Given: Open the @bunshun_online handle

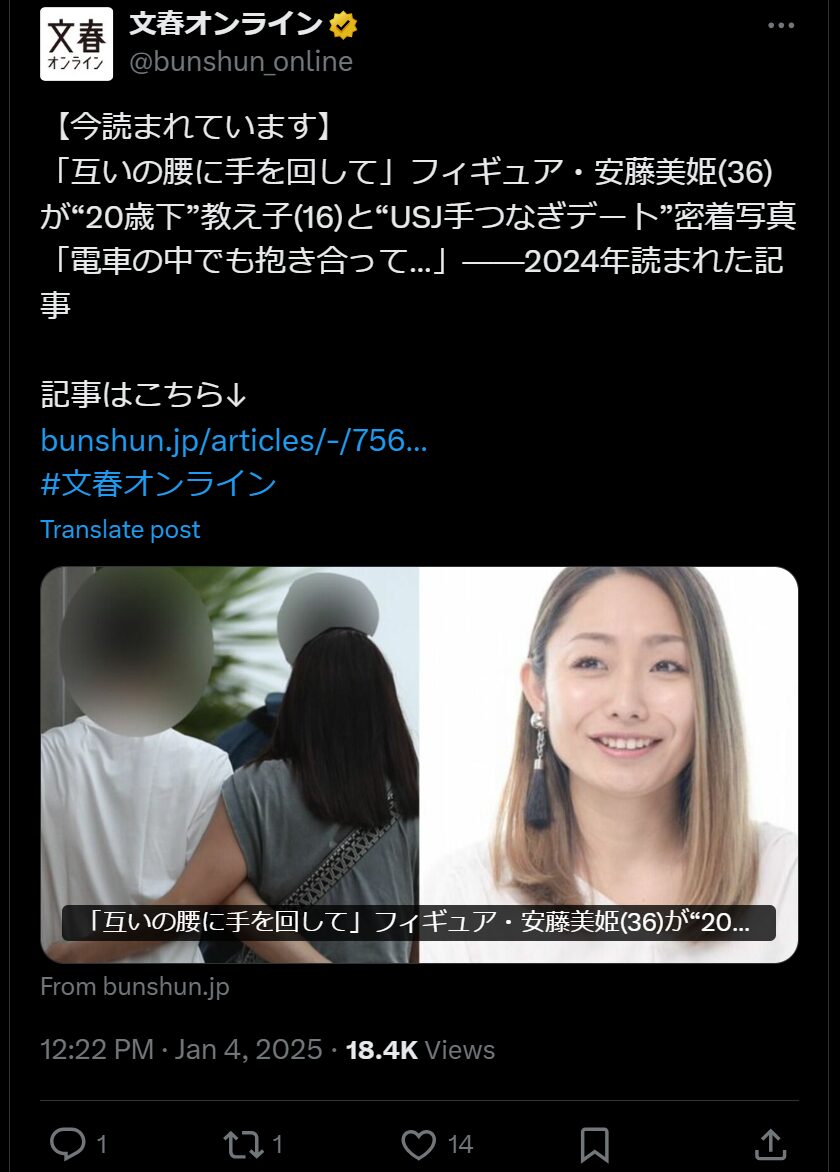Looking at the screenshot, I should pyautogui.click(x=241, y=62).
